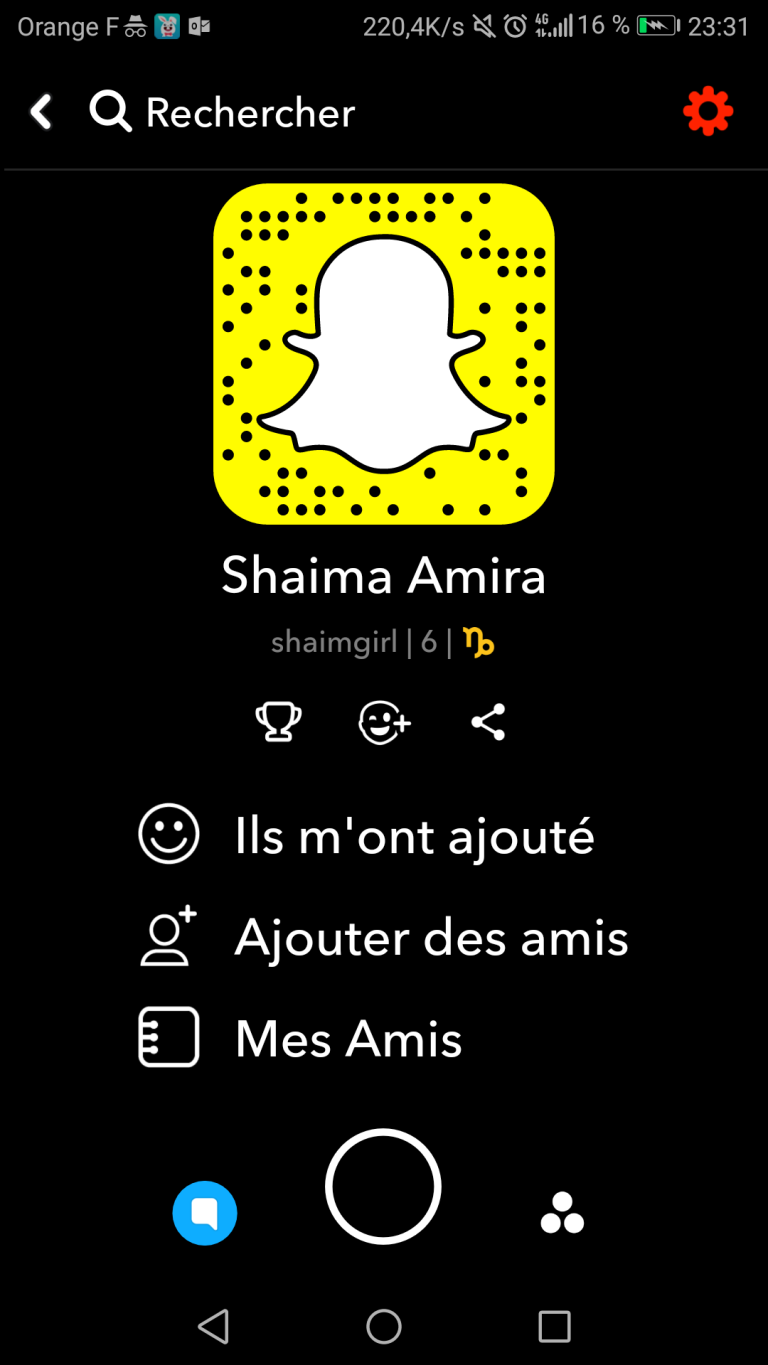The height and width of the screenshot is (1365, 768).
Task: Open the trophy case icon
Action: click(x=278, y=722)
